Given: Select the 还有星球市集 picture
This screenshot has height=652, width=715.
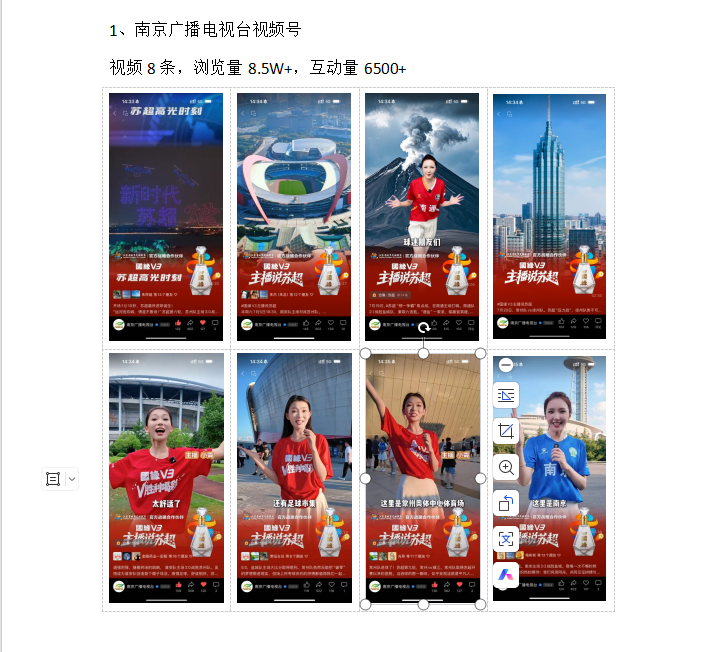Looking at the screenshot, I should (294, 478).
